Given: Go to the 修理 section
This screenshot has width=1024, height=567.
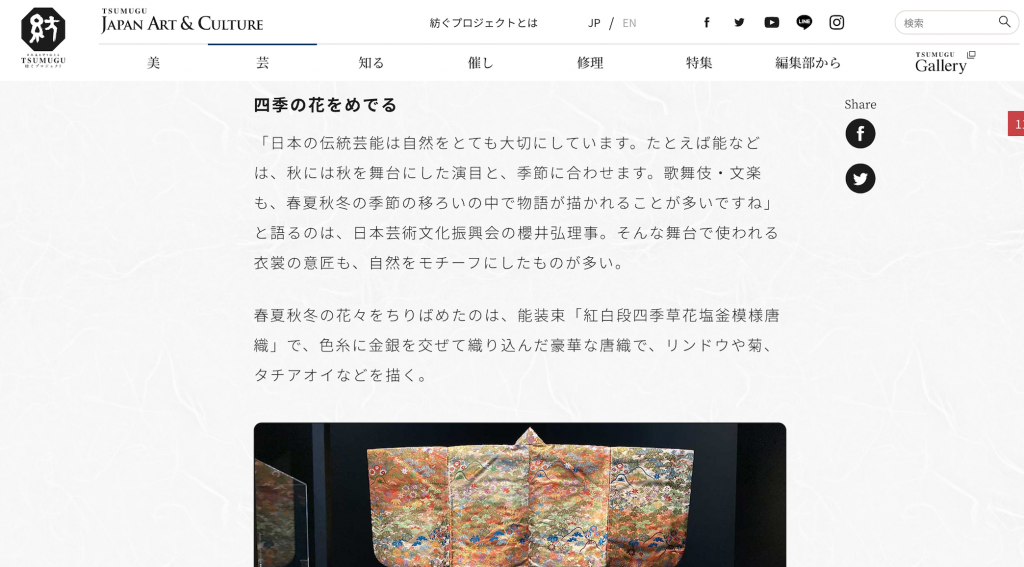Looking at the screenshot, I should 590,63.
